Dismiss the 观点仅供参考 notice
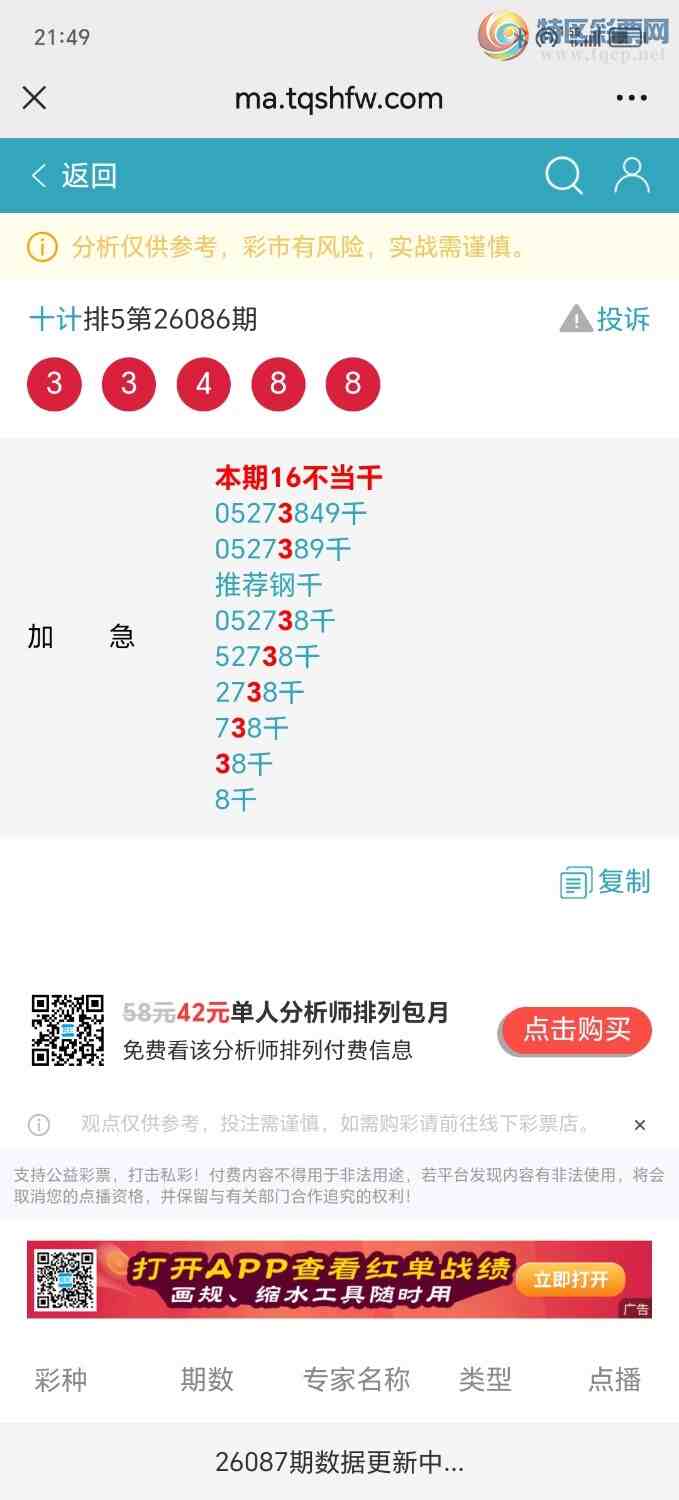The image size is (679, 1500). (640, 1125)
